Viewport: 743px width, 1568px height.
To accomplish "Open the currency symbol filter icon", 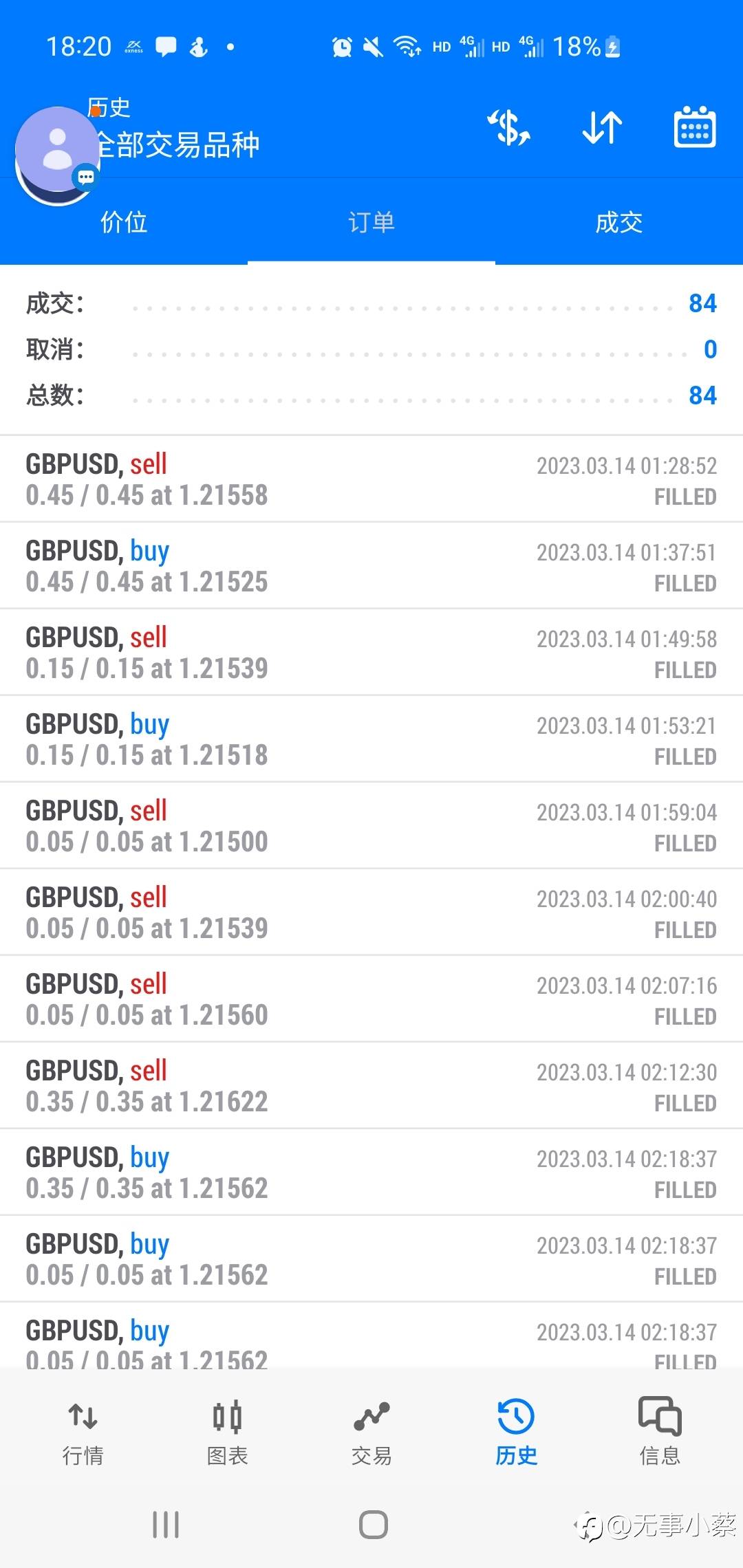I will pyautogui.click(x=509, y=128).
